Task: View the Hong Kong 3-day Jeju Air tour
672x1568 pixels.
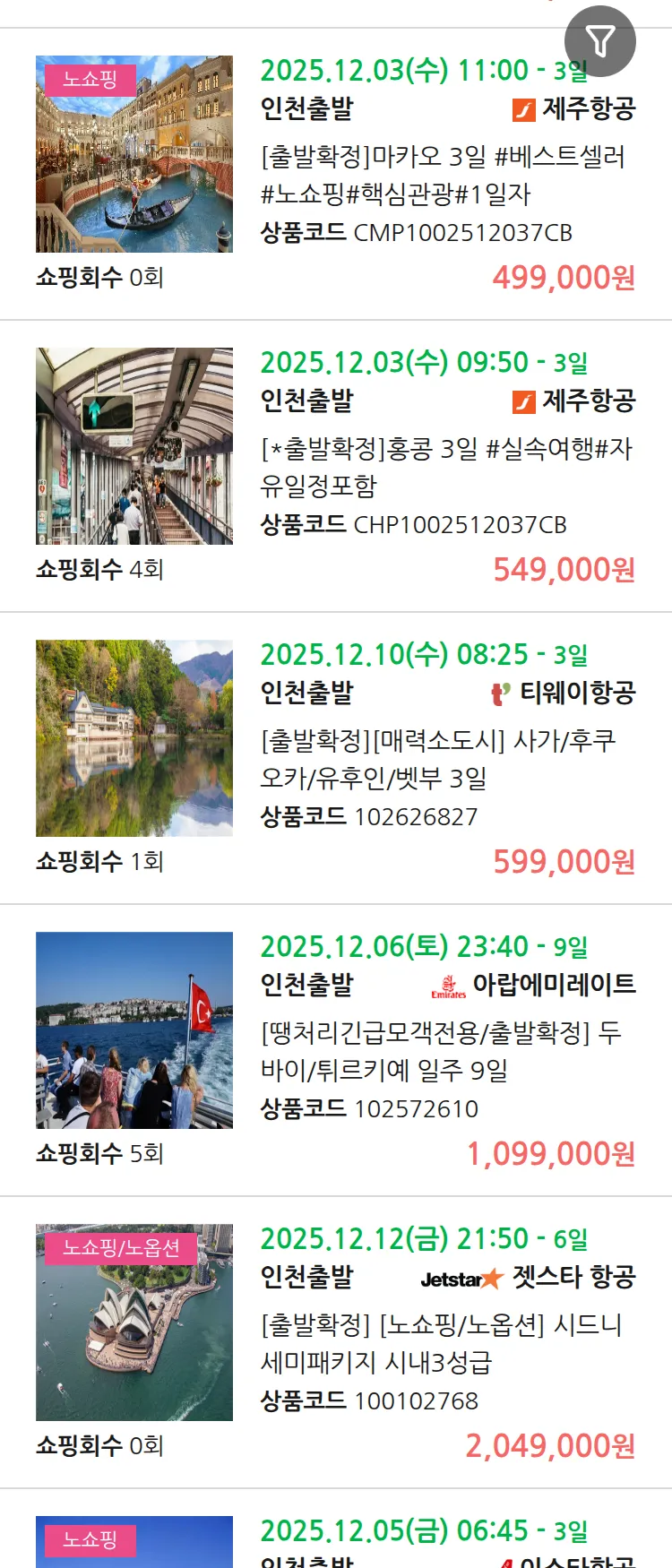Action: 445,467
